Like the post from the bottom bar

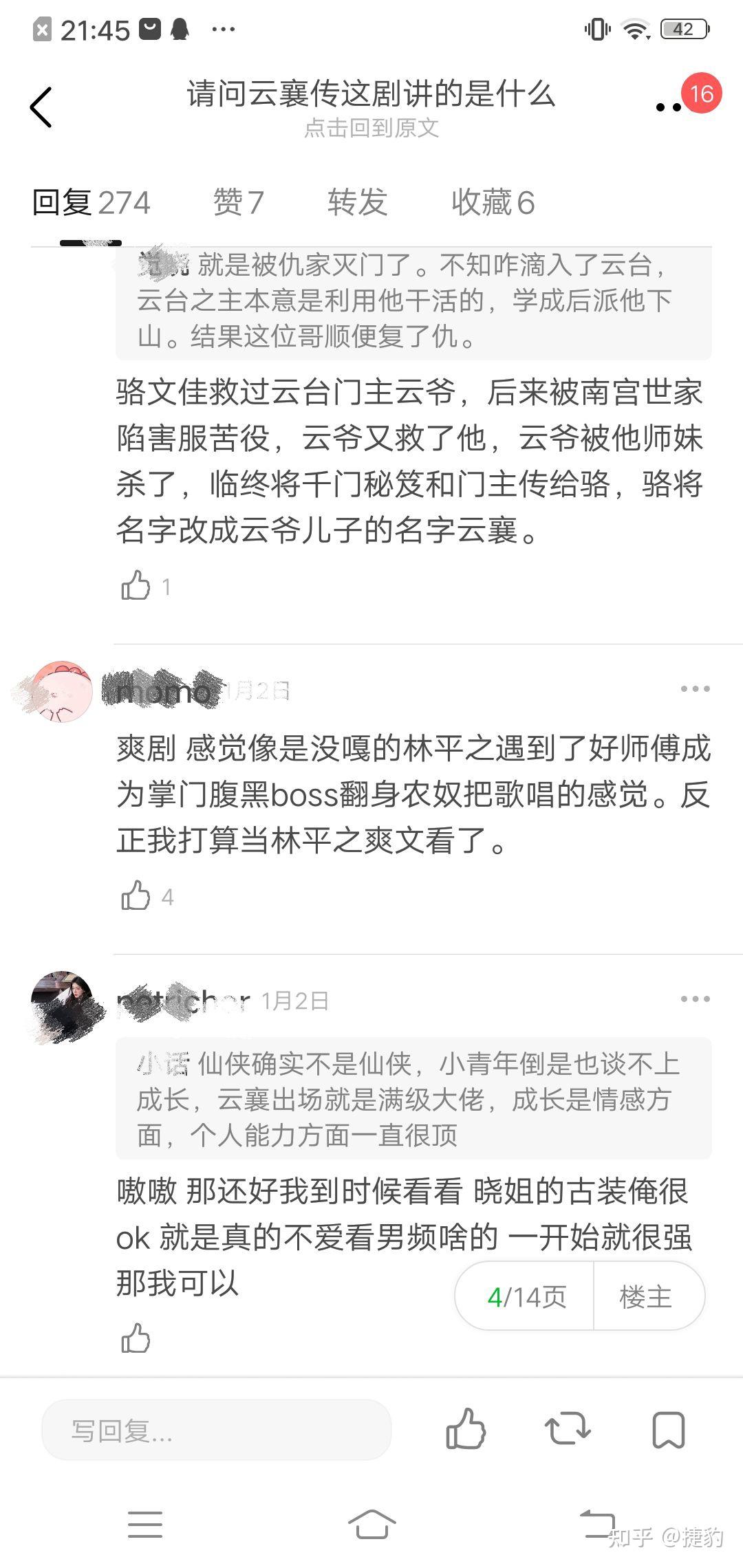coord(466,1429)
